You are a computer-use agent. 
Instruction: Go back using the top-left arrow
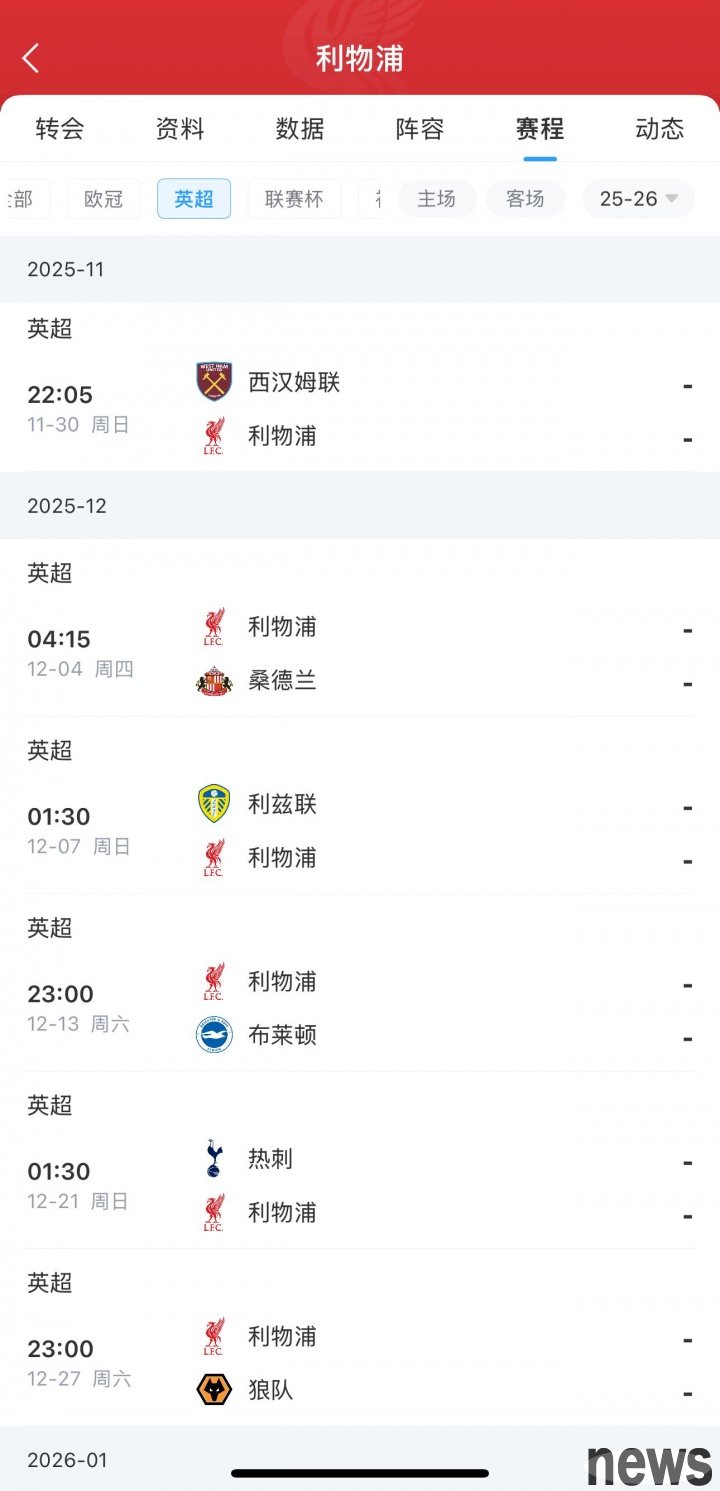(x=31, y=58)
